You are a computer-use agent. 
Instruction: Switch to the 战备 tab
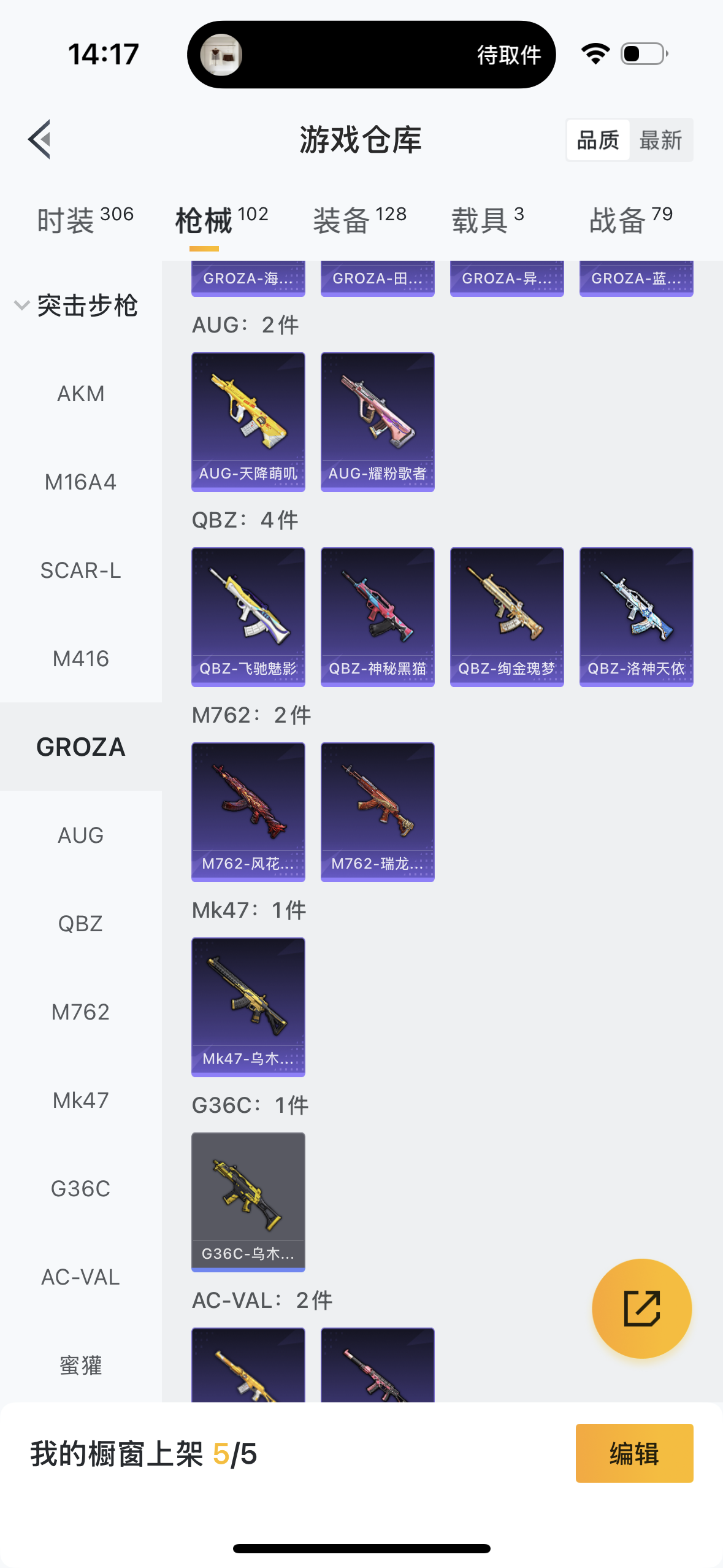click(630, 220)
